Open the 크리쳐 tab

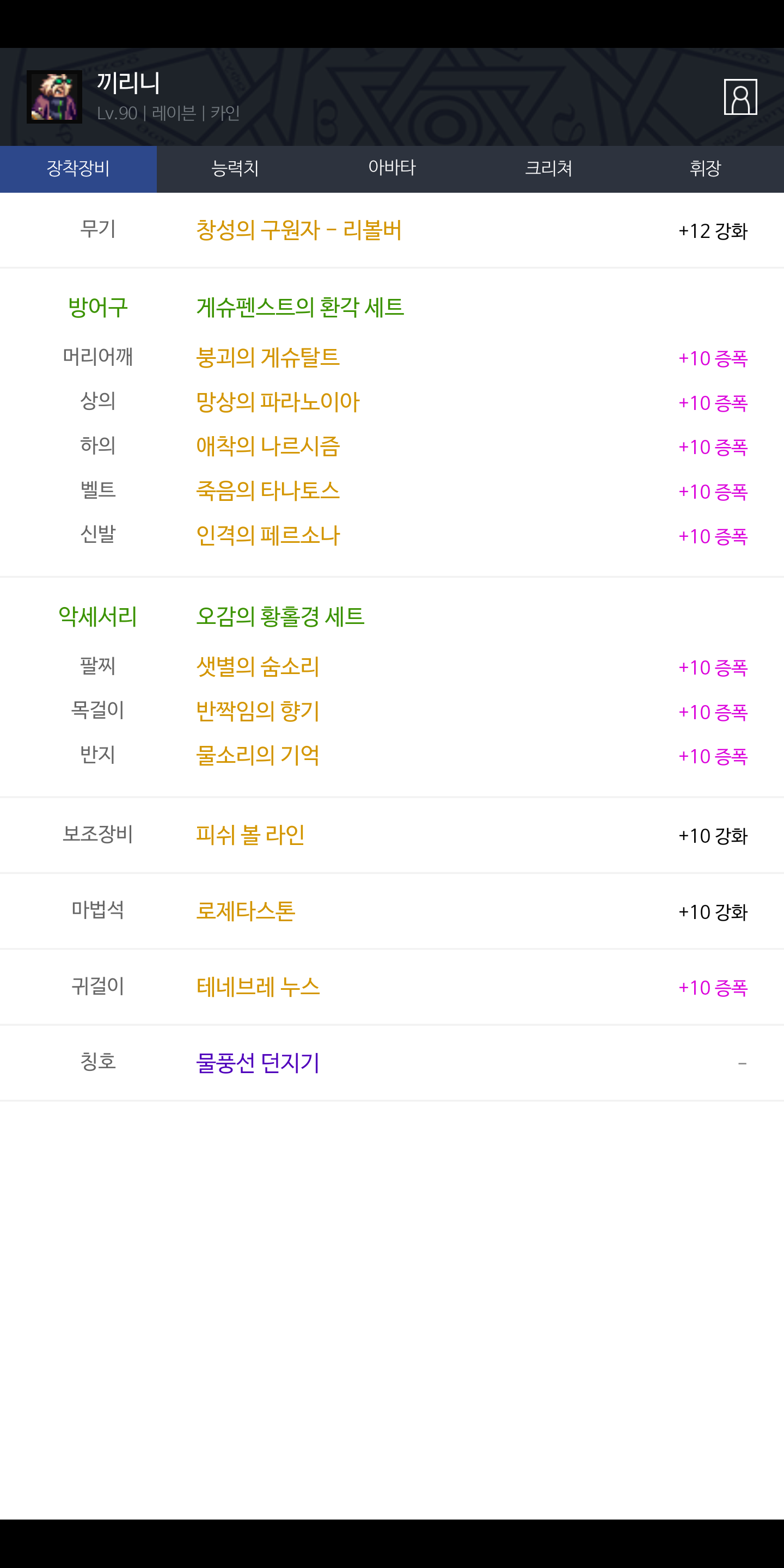[548, 169]
